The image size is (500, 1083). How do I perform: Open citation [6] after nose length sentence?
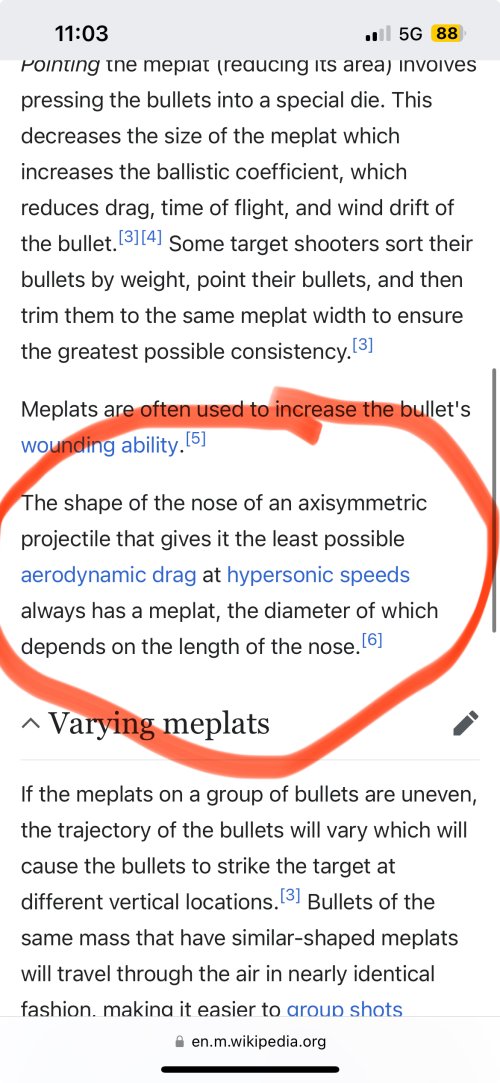tap(372, 640)
